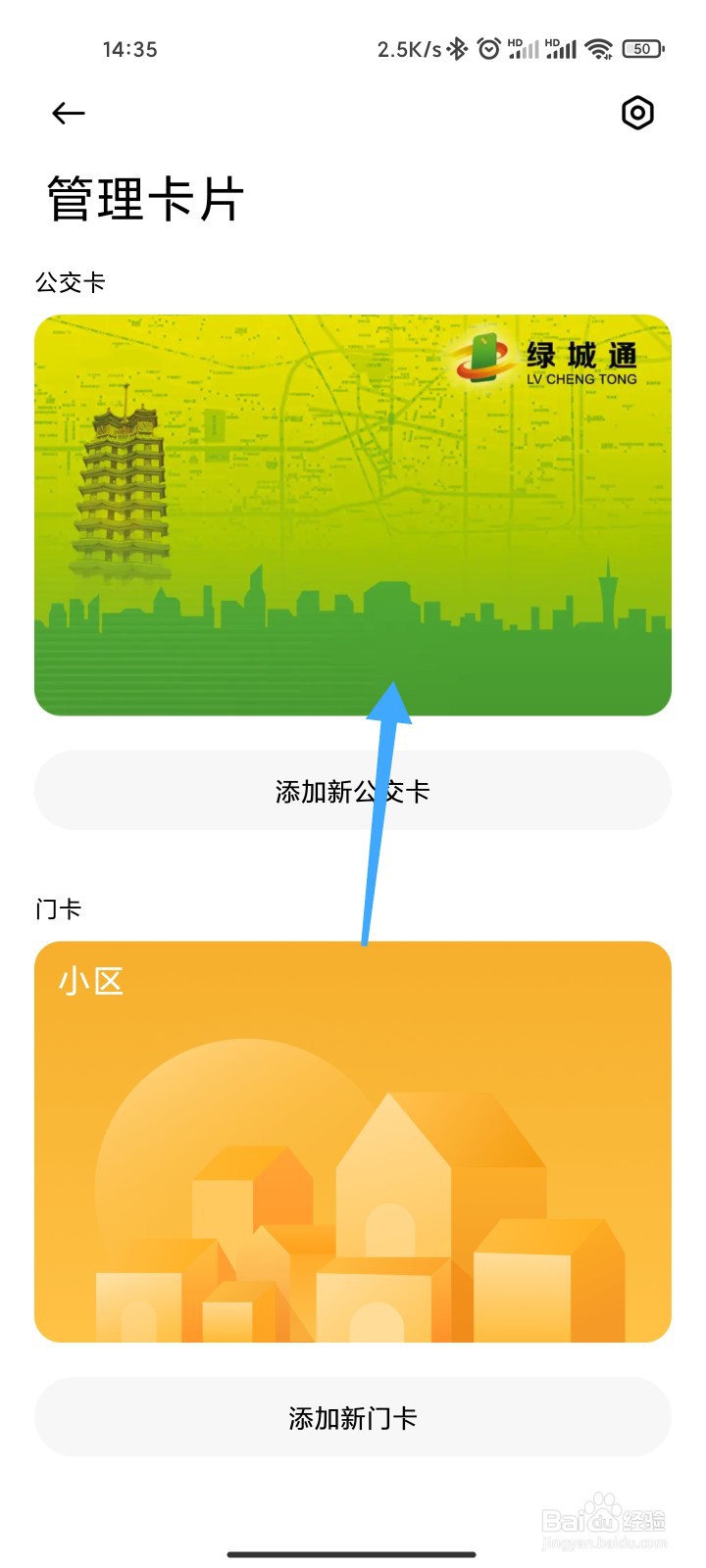
Task: Tap the first HD cellular signal icon
Action: click(x=522, y=47)
